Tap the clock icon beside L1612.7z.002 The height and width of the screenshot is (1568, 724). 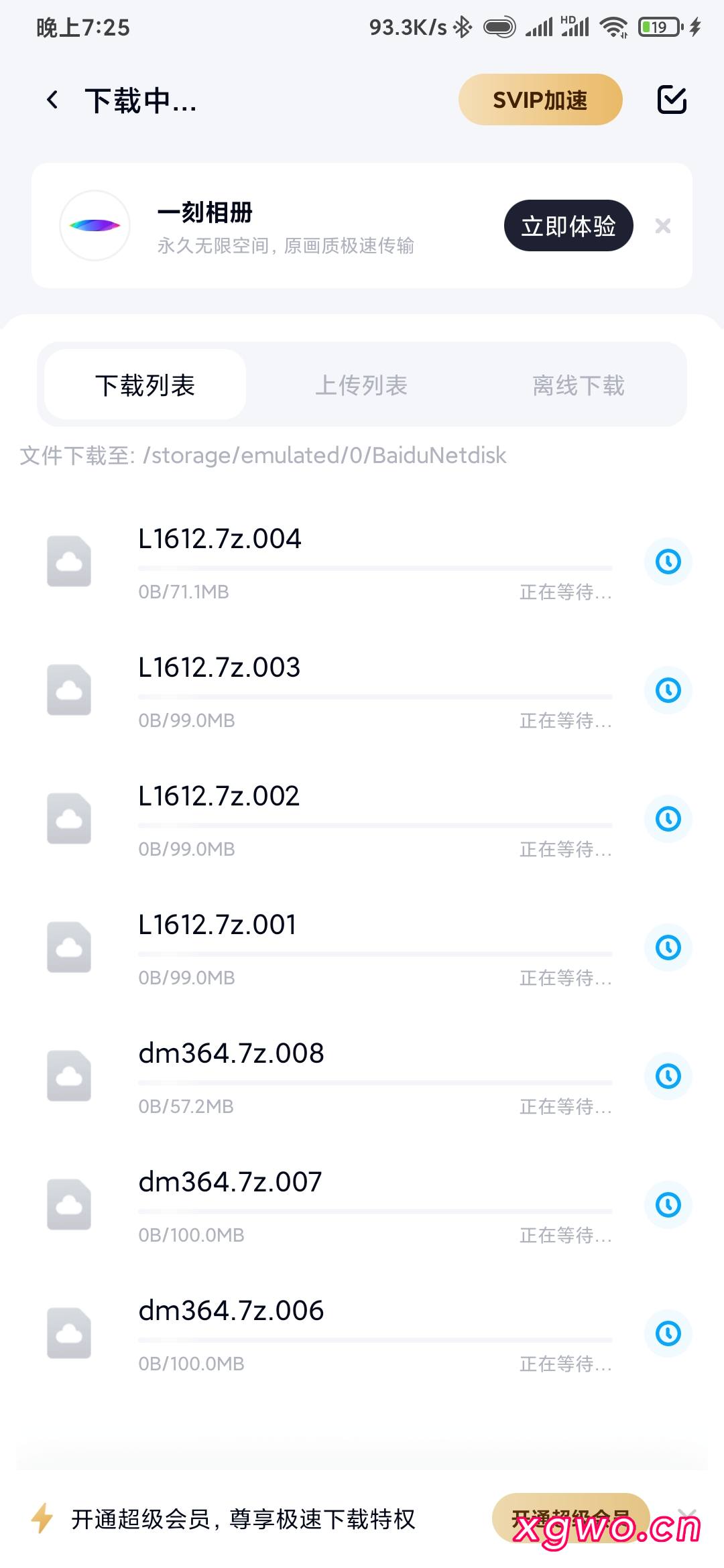668,819
